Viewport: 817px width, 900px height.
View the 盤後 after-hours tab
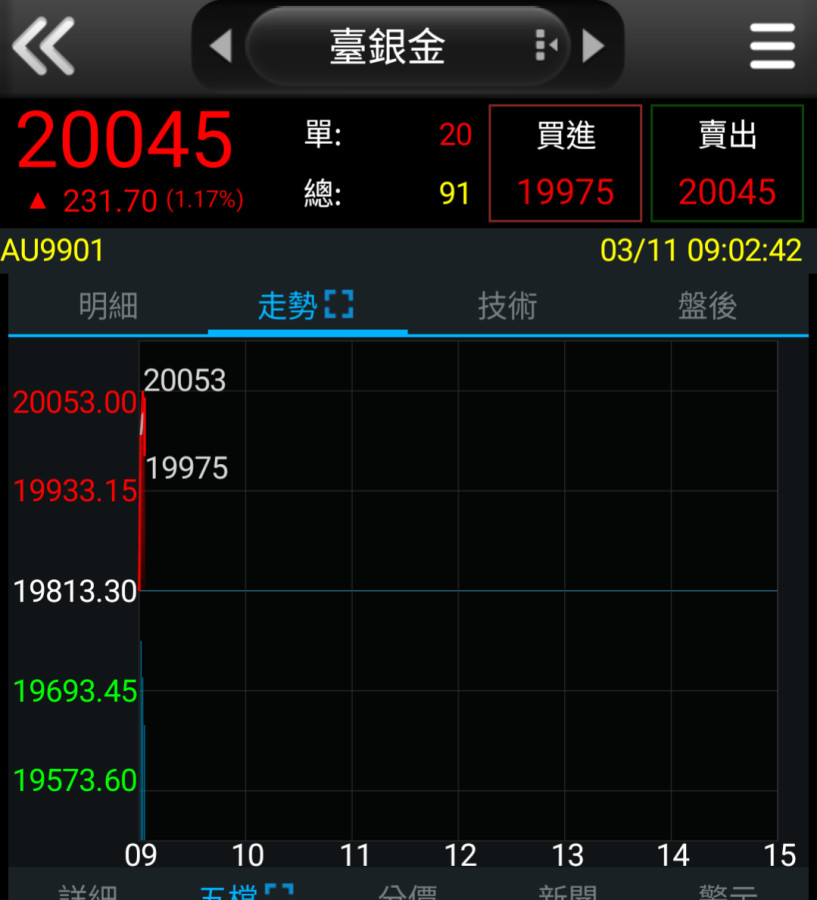(x=707, y=306)
